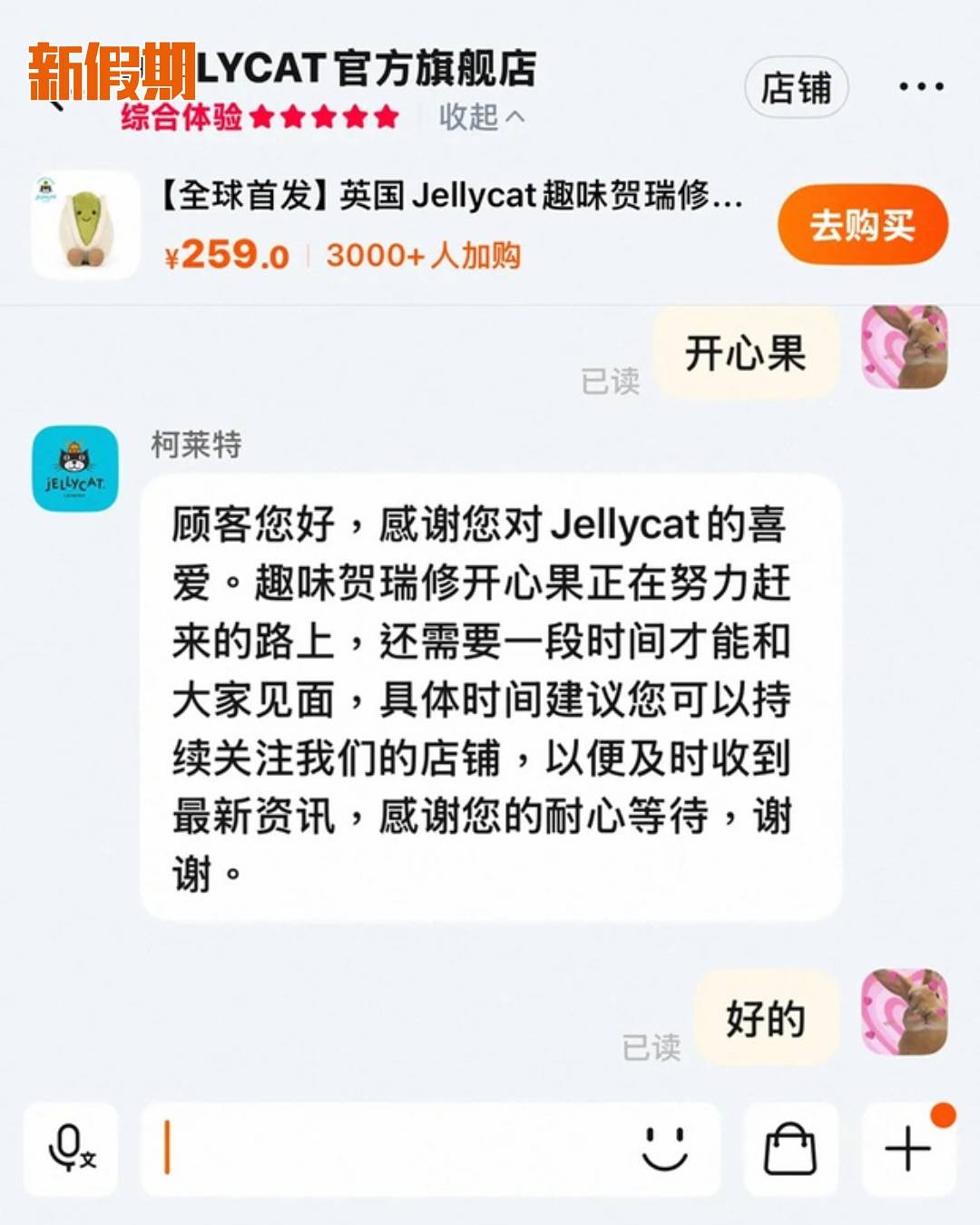Open the shopping bag icon
The height and width of the screenshot is (1225, 980).
[790, 1149]
